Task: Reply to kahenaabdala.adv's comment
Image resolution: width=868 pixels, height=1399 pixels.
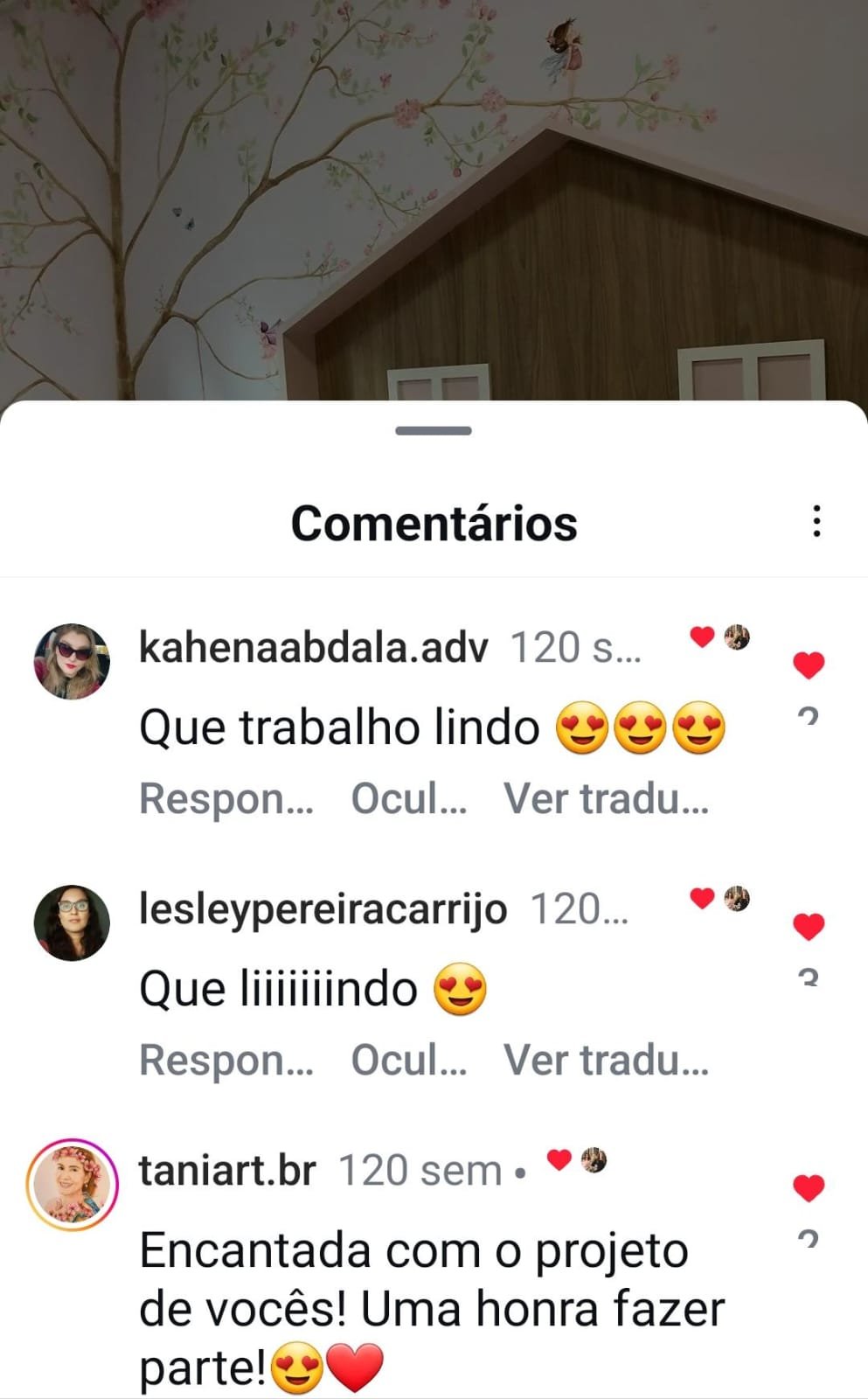Action: coord(226,798)
